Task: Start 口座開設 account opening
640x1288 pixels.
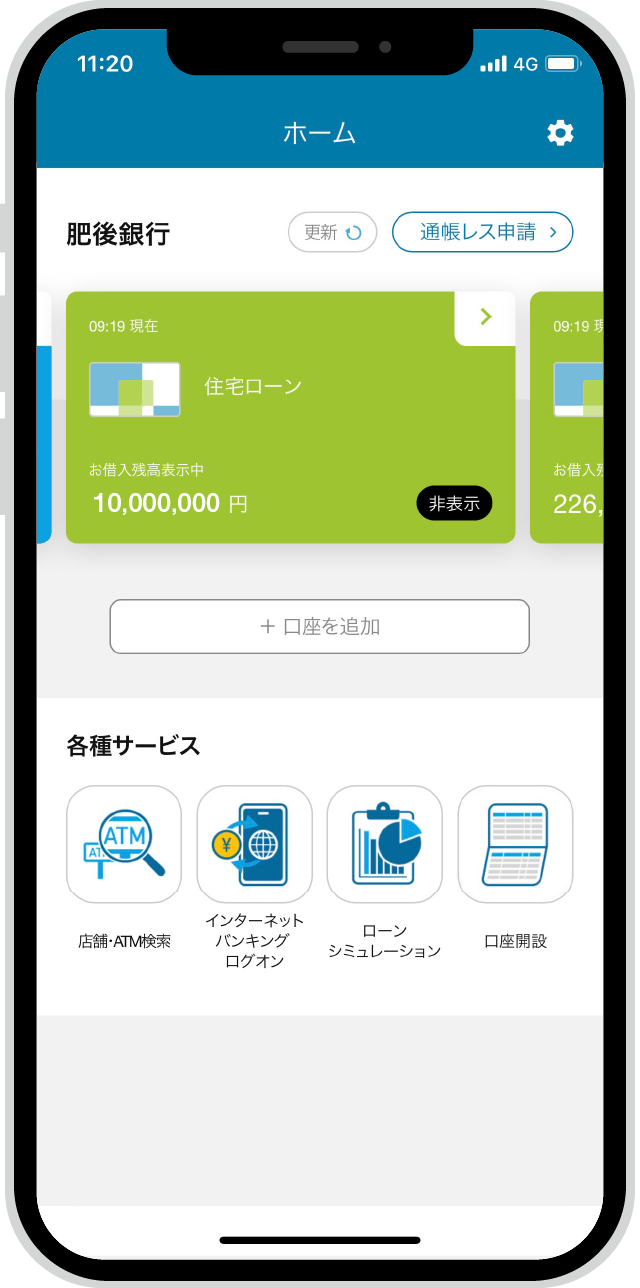Action: point(515,845)
